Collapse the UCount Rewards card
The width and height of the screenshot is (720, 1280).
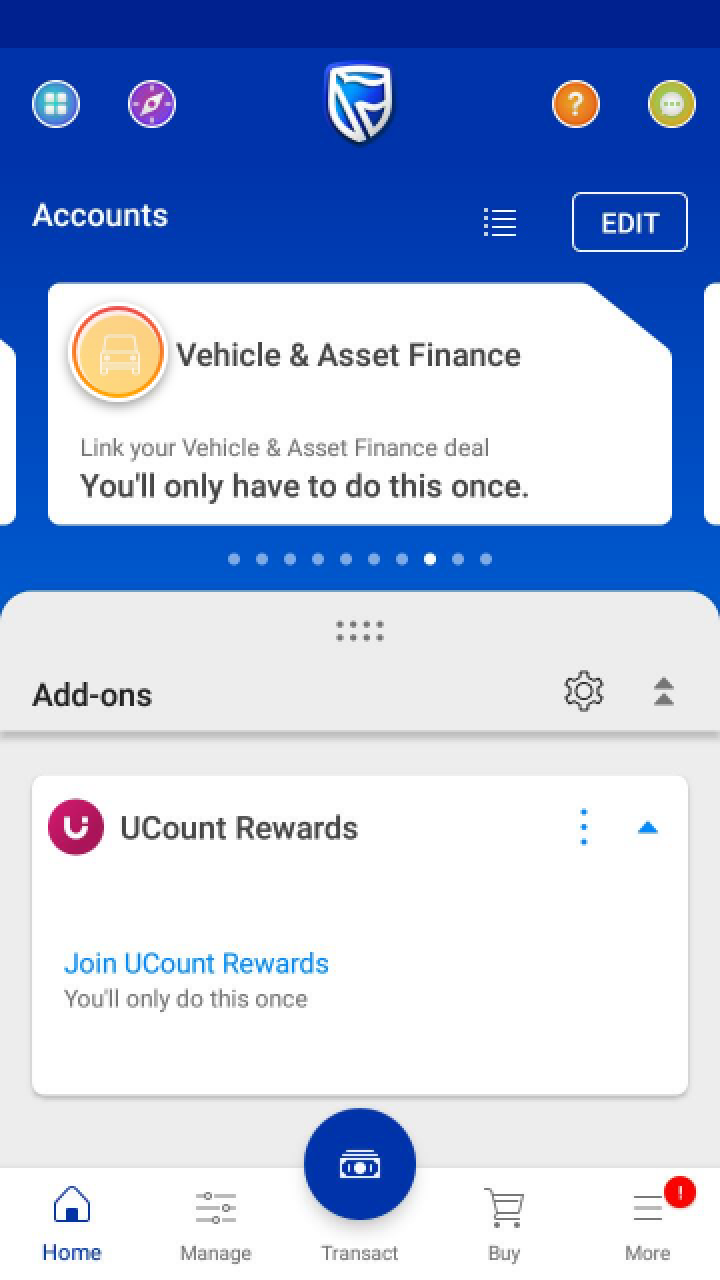point(648,828)
